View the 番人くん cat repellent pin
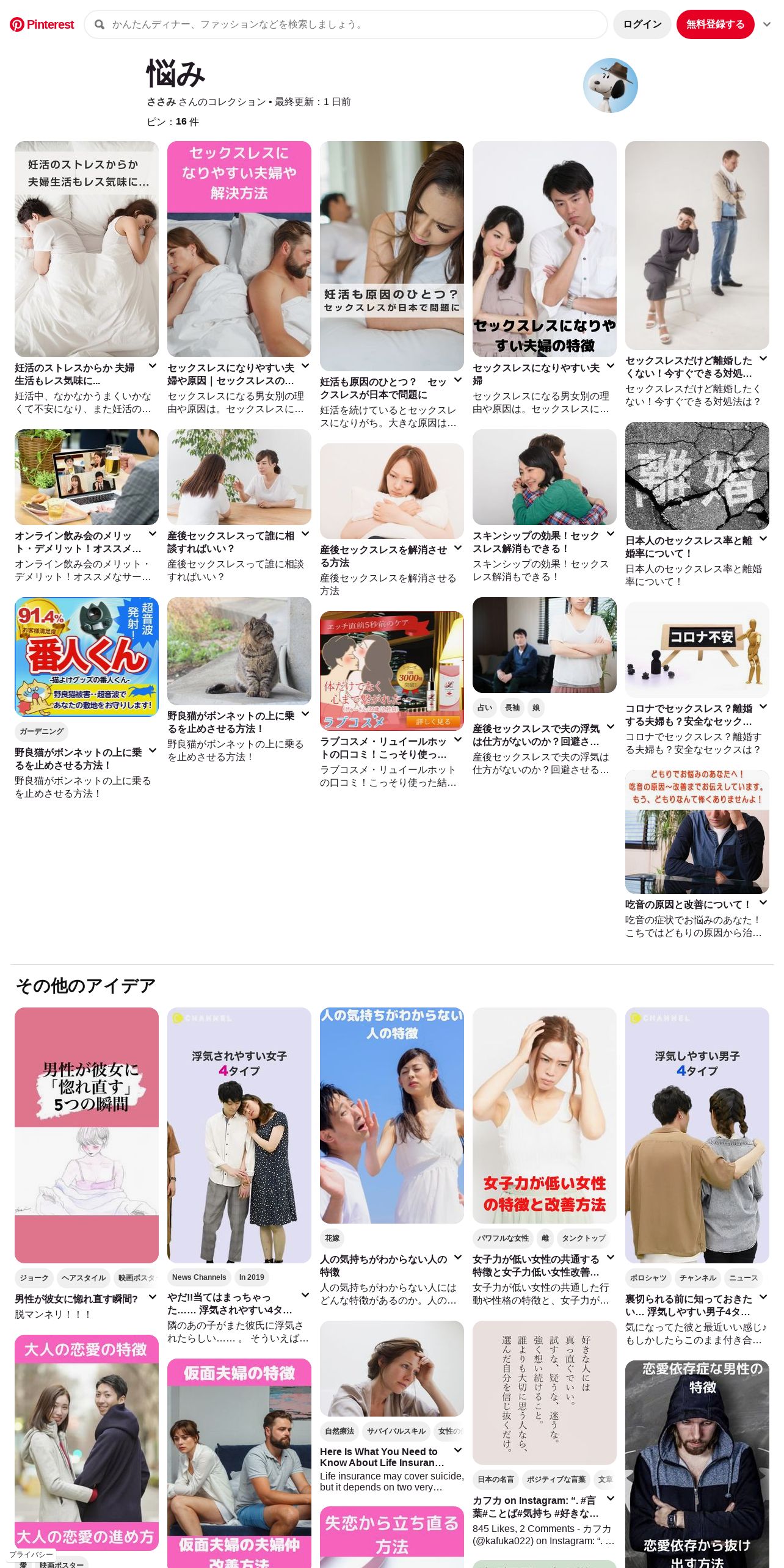 coord(87,656)
